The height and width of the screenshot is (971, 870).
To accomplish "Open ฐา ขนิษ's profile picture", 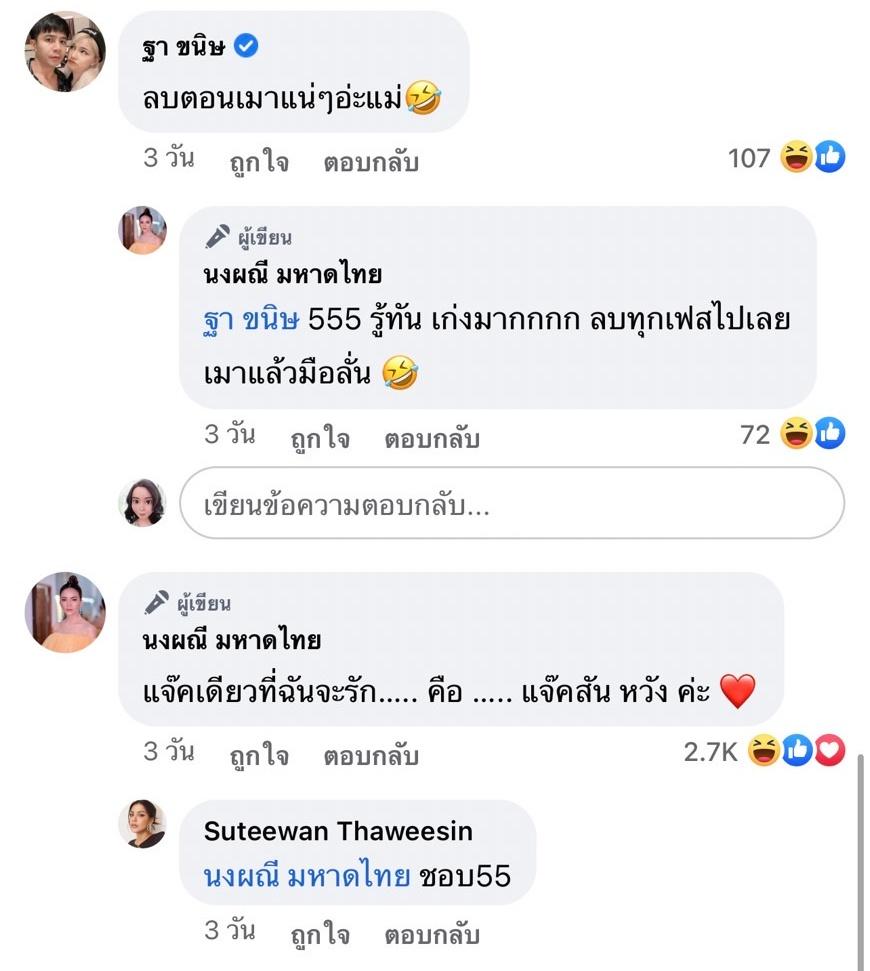I will tap(64, 52).
